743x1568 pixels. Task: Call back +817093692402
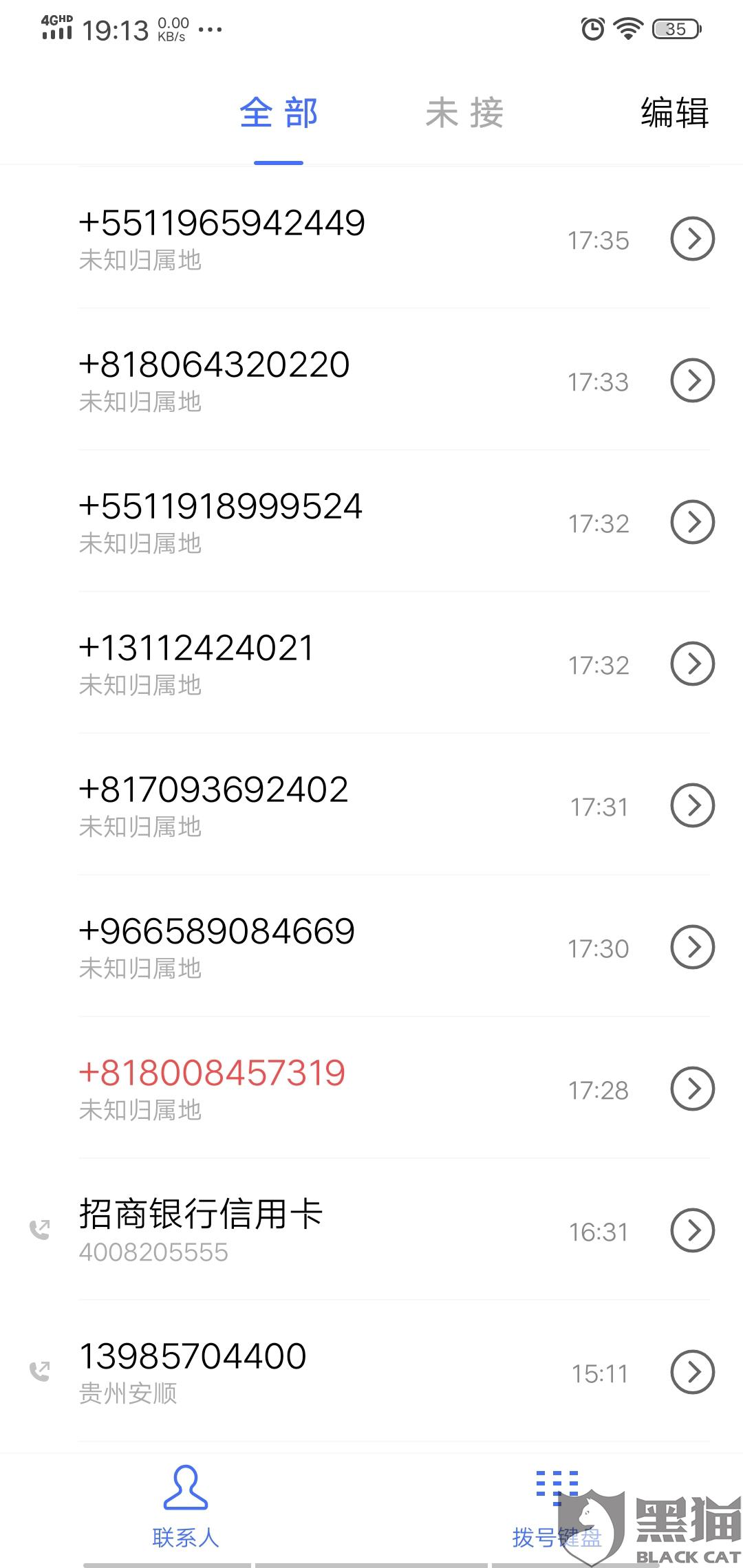tap(371, 805)
